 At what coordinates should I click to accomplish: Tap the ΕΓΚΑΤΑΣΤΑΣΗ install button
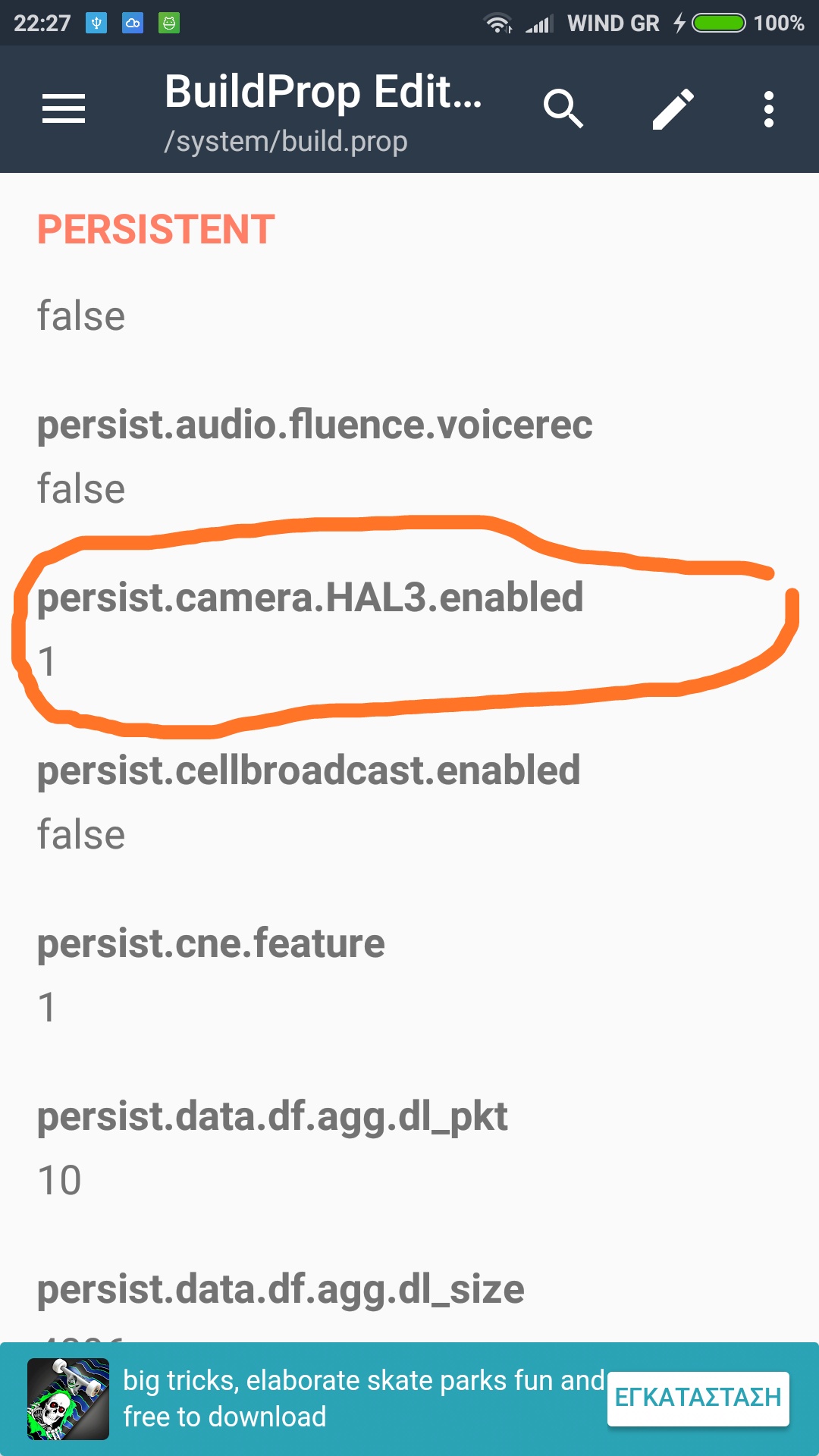[x=698, y=1398]
